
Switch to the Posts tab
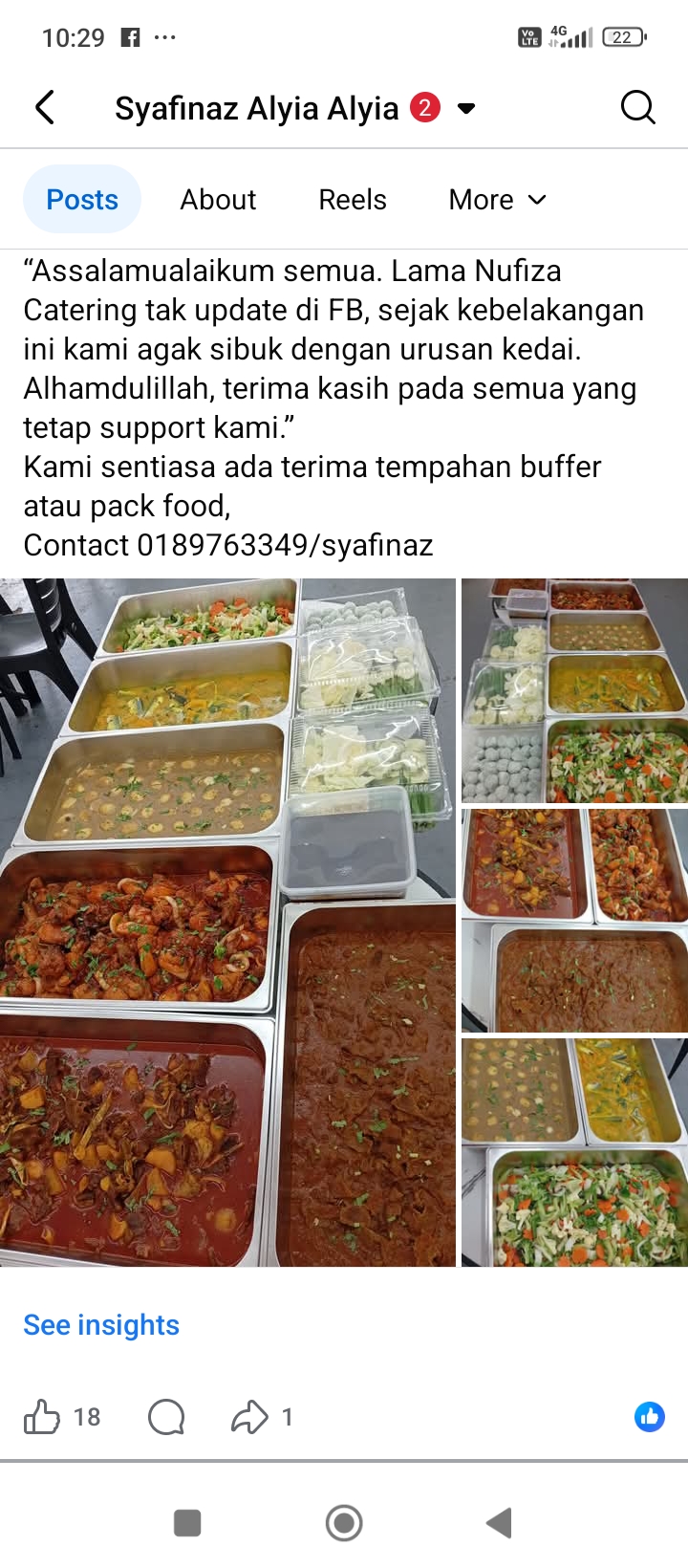pos(82,200)
